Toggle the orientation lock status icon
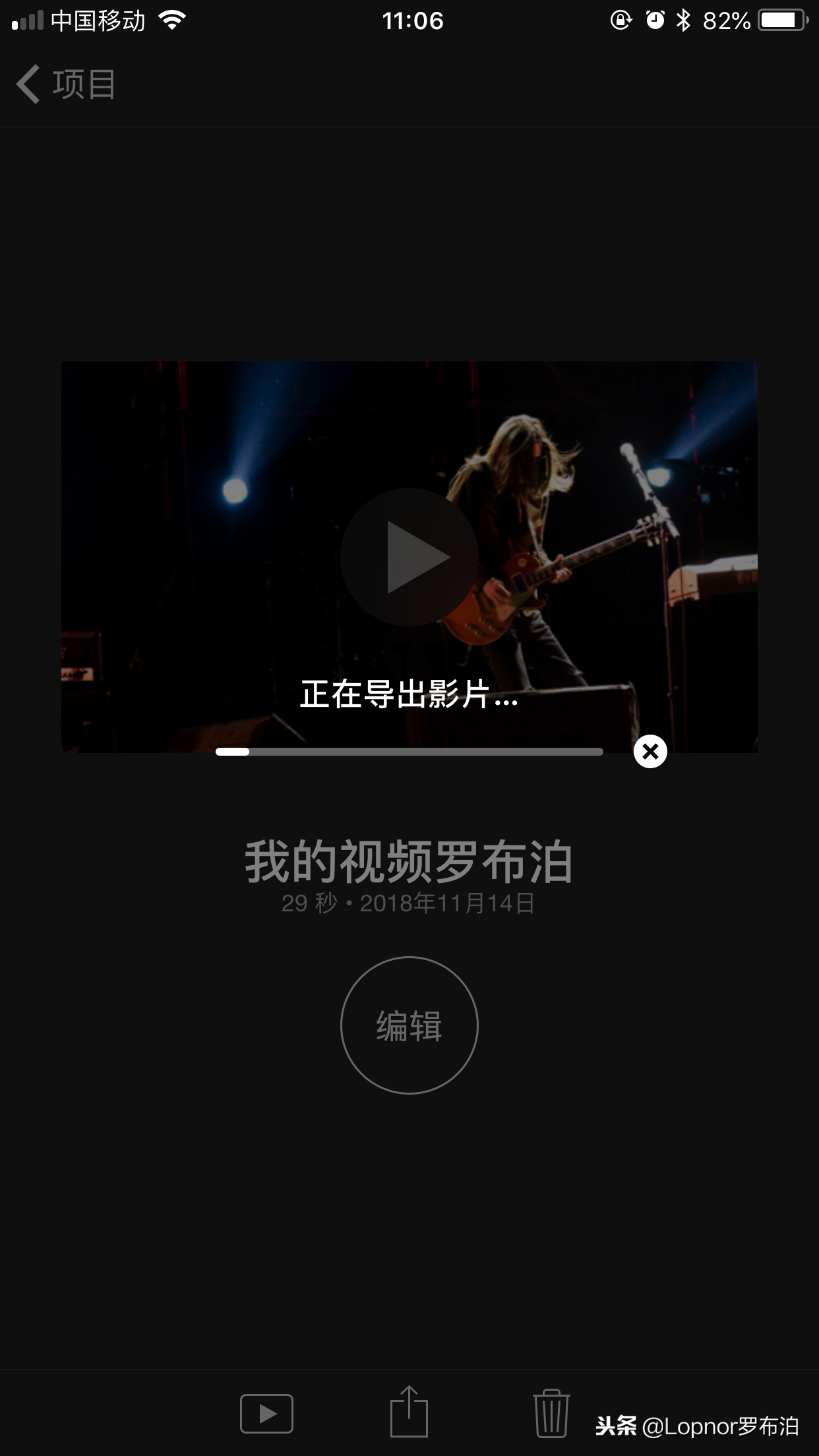819x1456 pixels. [x=621, y=20]
